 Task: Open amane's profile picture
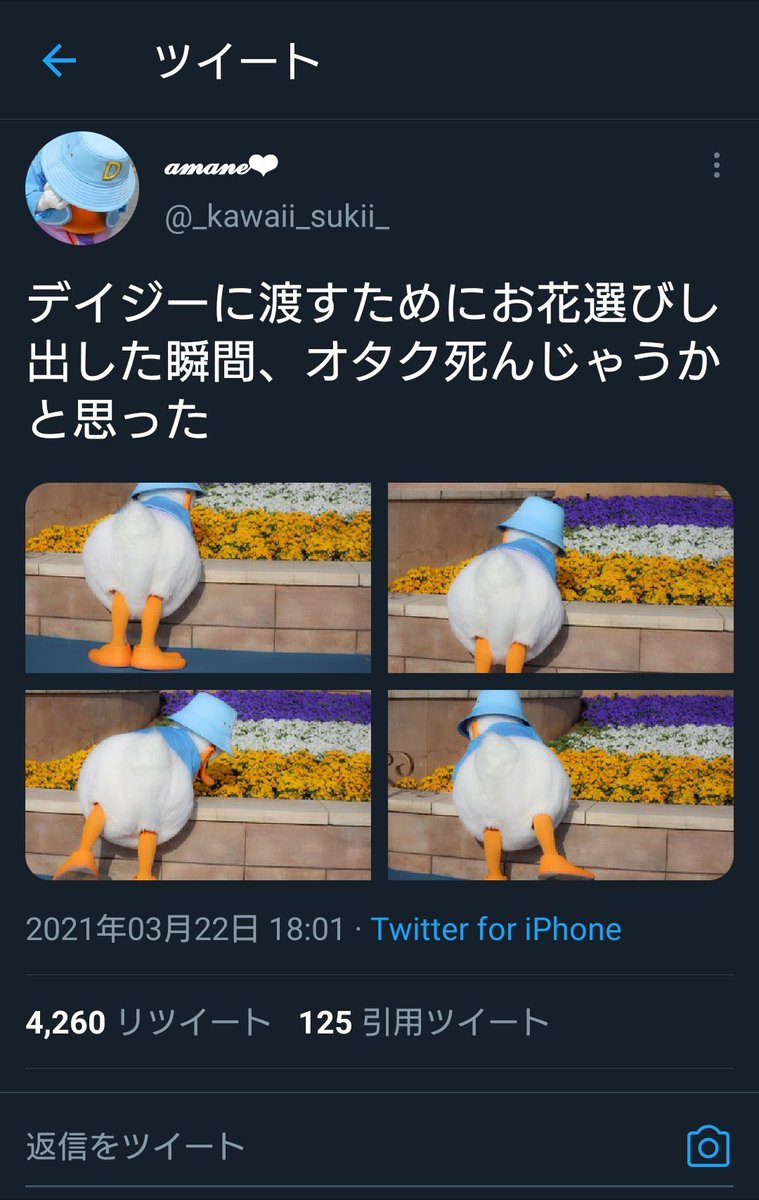pos(82,188)
